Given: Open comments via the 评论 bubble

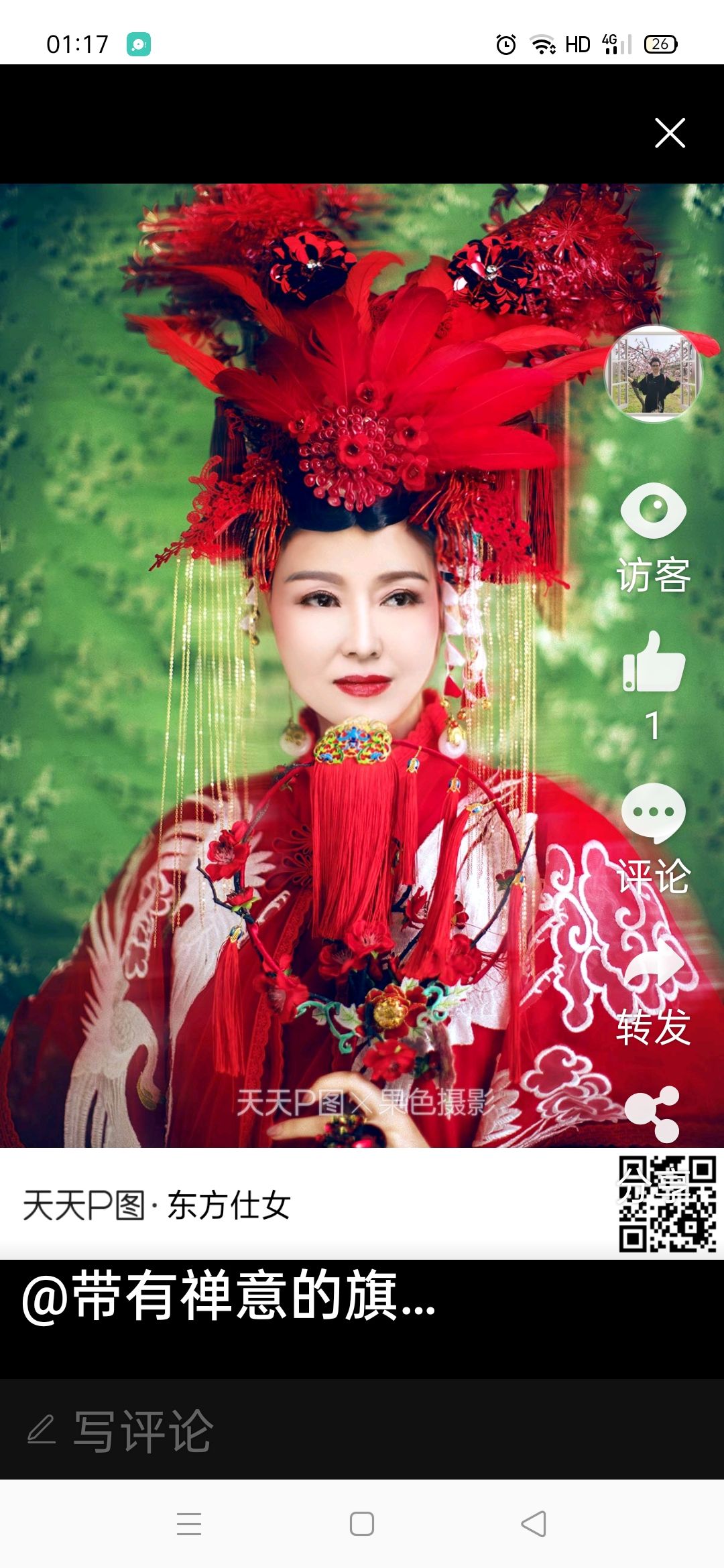Looking at the screenshot, I should (x=654, y=813).
